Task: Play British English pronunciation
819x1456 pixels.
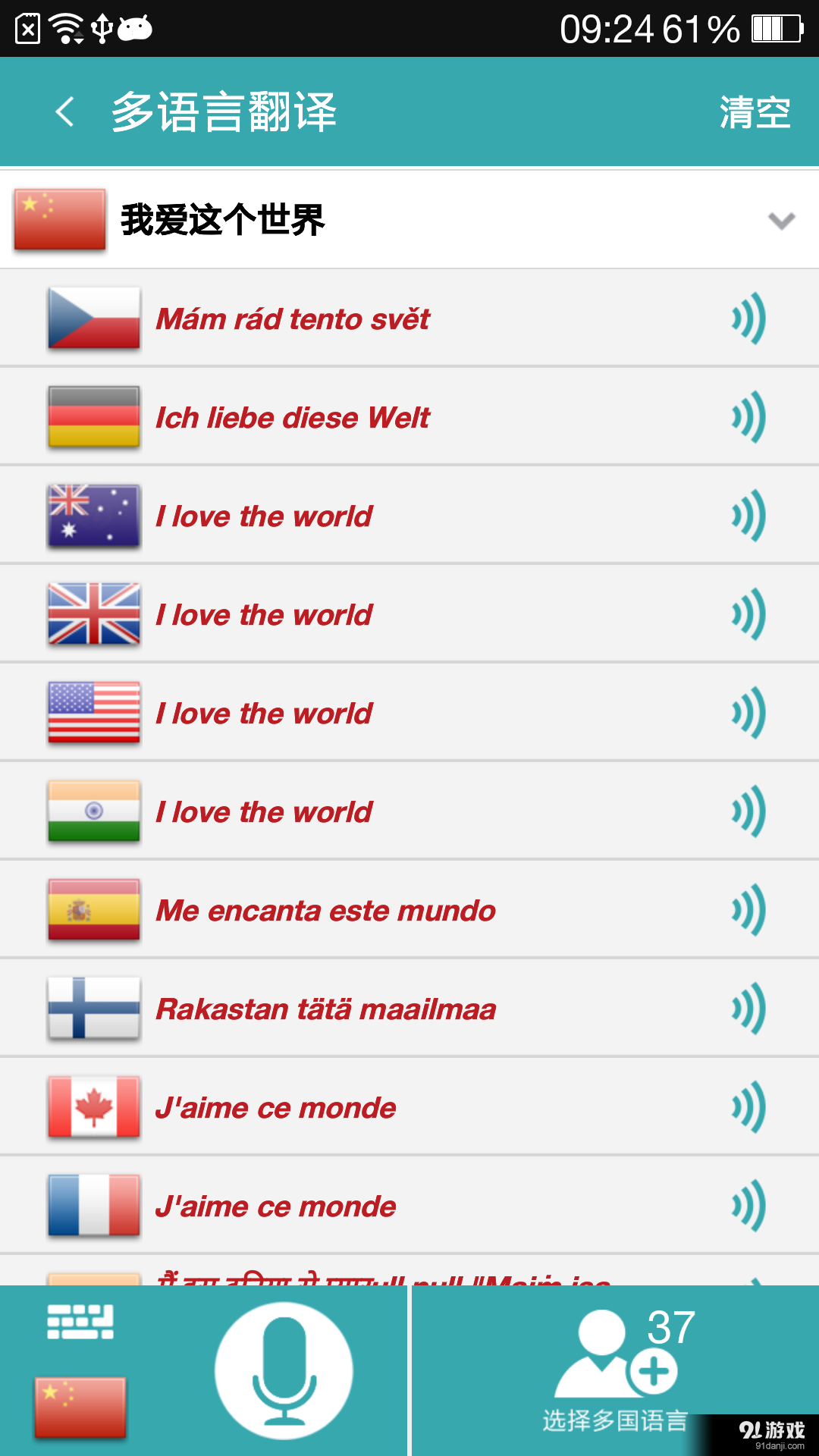Action: tap(748, 614)
